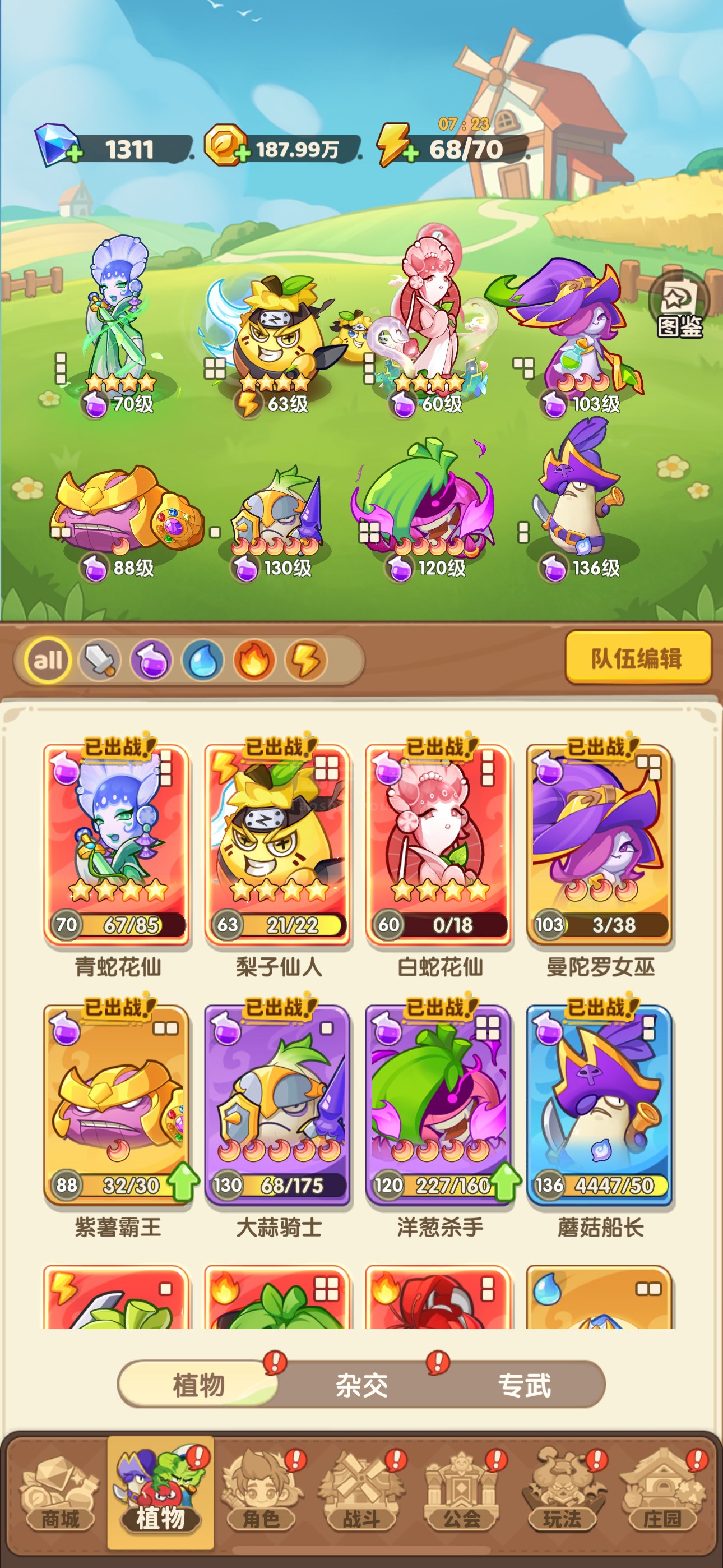Filter plants by water drop element
The image size is (723, 1568).
click(x=203, y=661)
